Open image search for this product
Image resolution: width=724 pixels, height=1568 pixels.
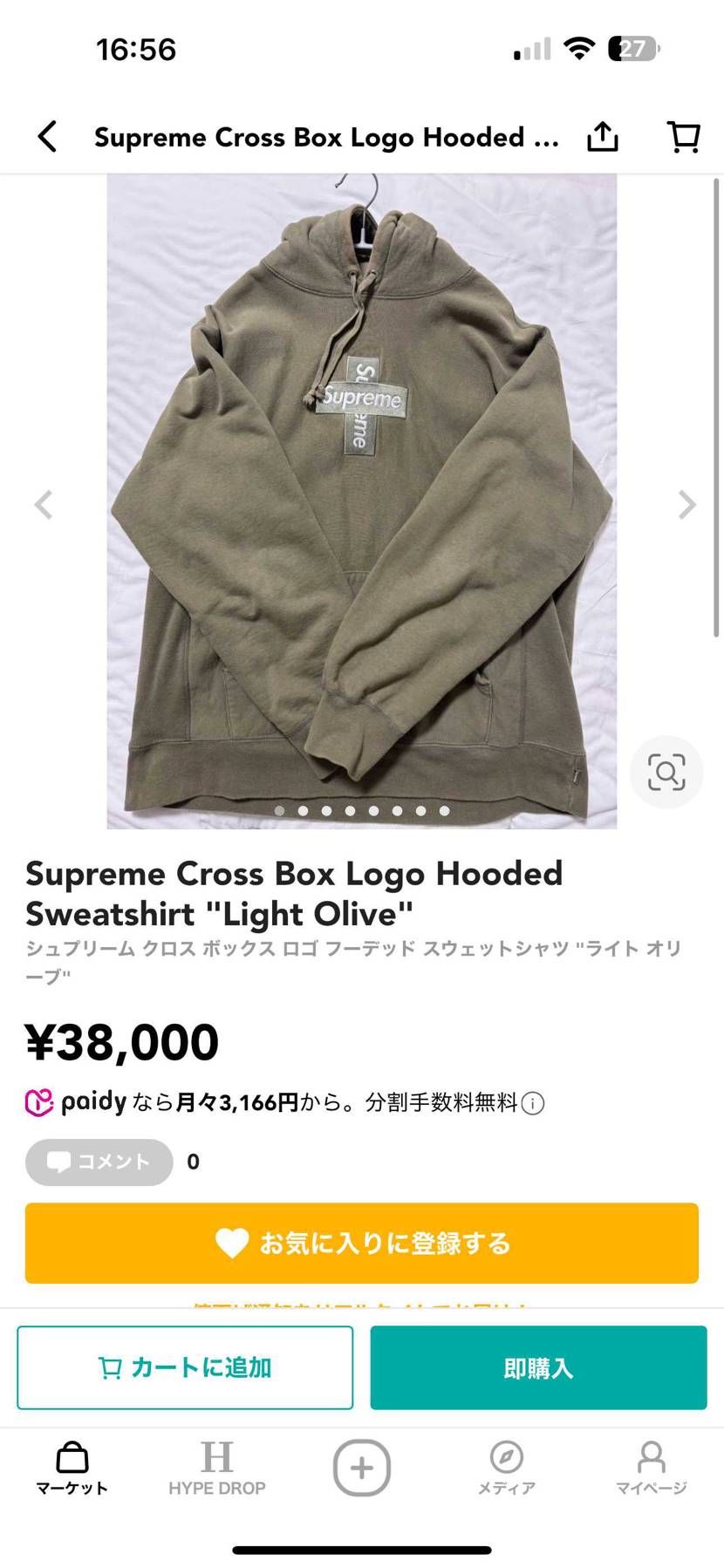[x=666, y=773]
